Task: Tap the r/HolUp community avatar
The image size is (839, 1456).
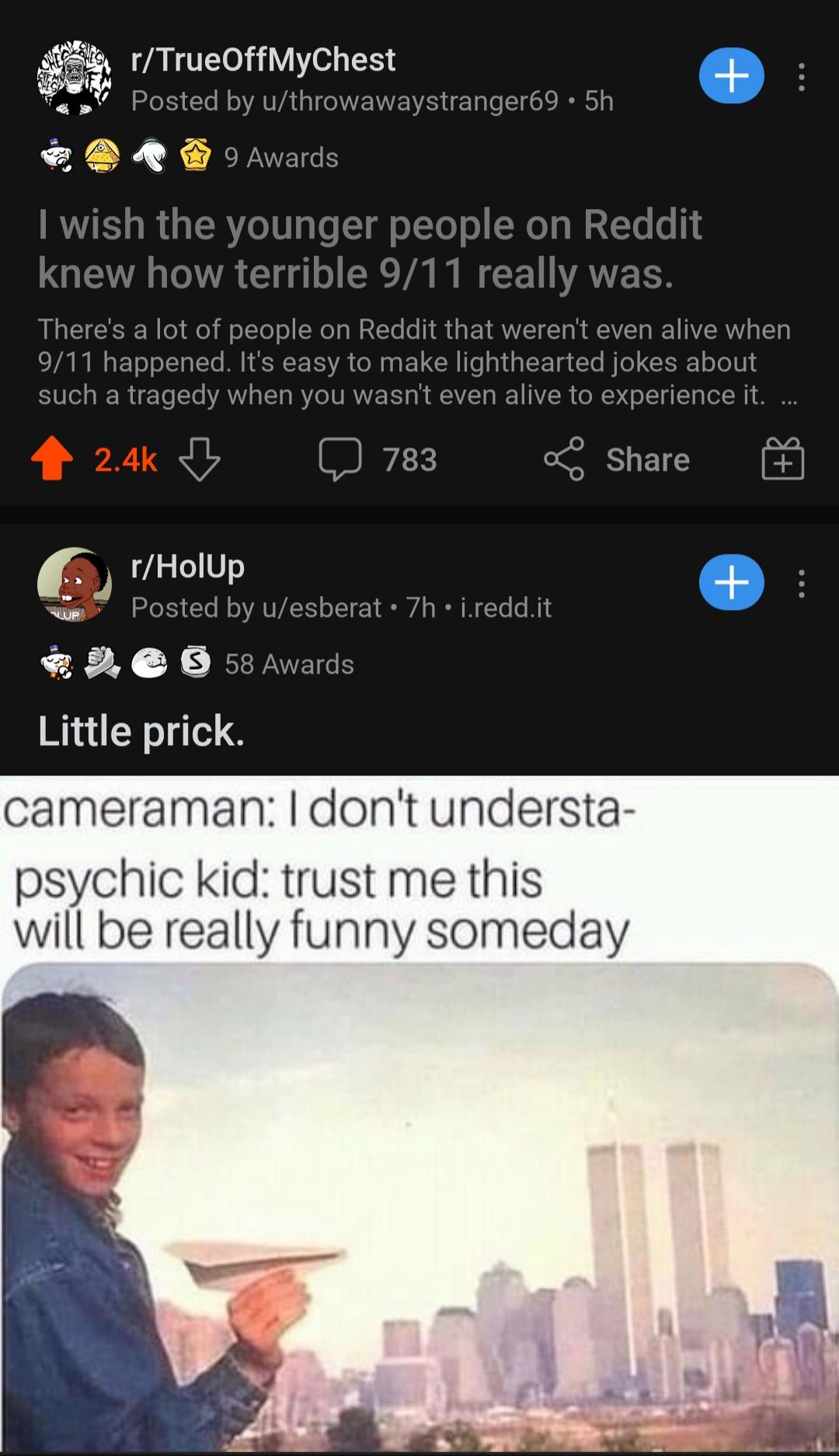Action: point(74,583)
